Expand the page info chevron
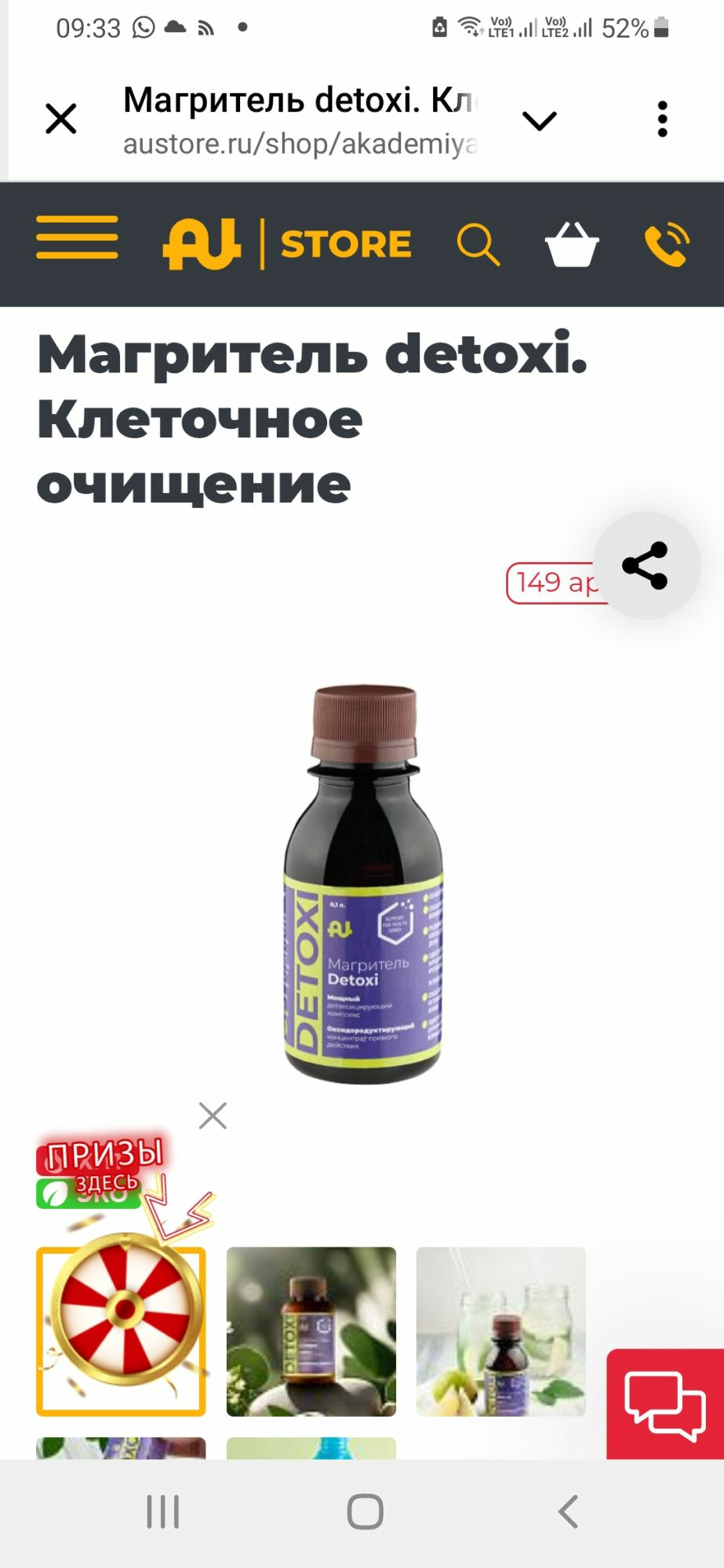This screenshot has width=724, height=1568. pos(540,121)
